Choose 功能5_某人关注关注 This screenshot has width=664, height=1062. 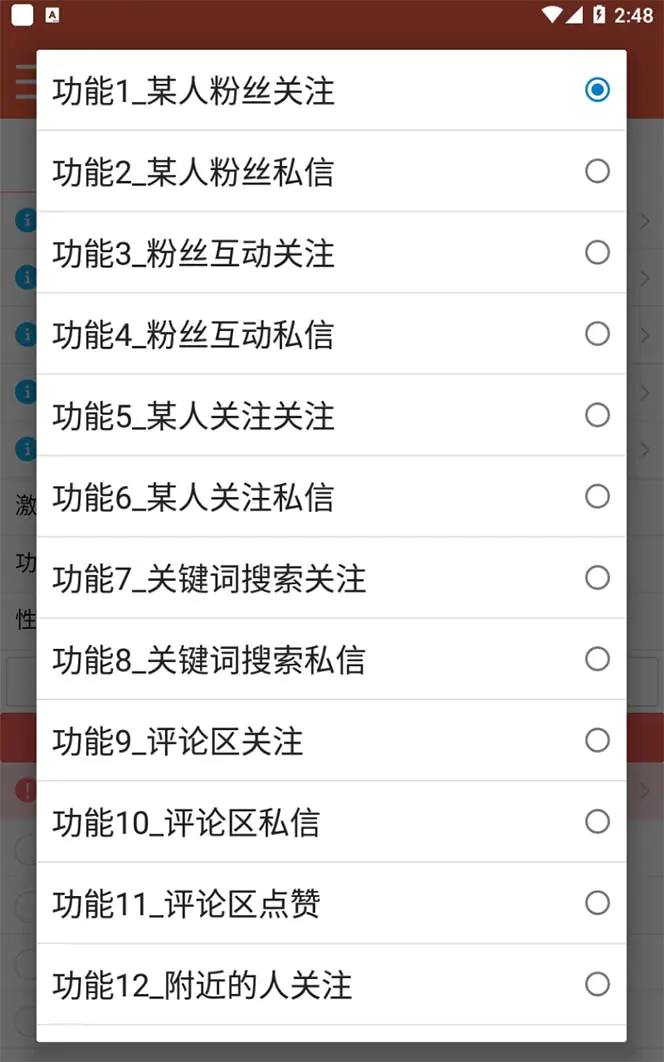click(331, 416)
